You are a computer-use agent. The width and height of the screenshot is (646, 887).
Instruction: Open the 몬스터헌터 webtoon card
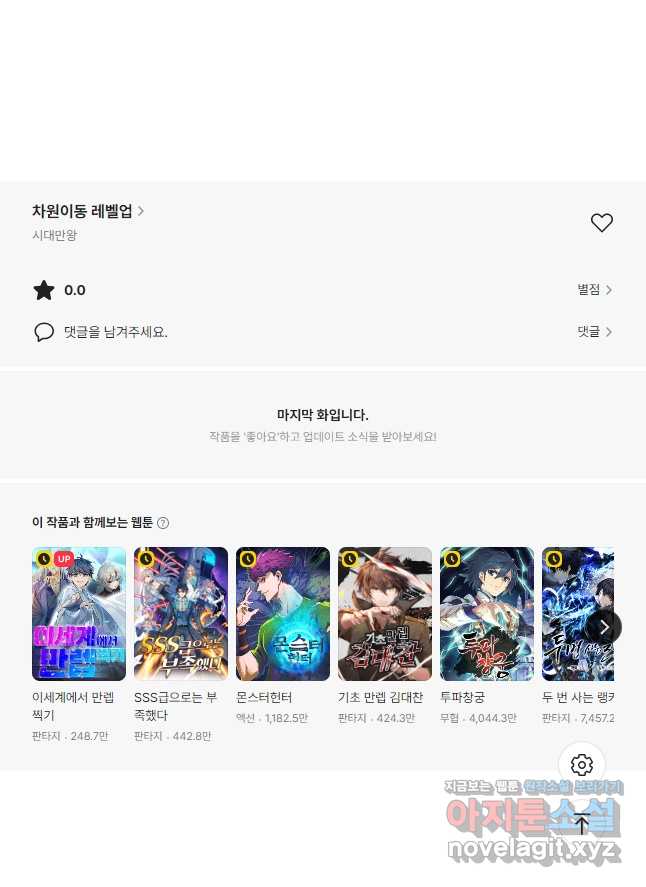point(283,614)
